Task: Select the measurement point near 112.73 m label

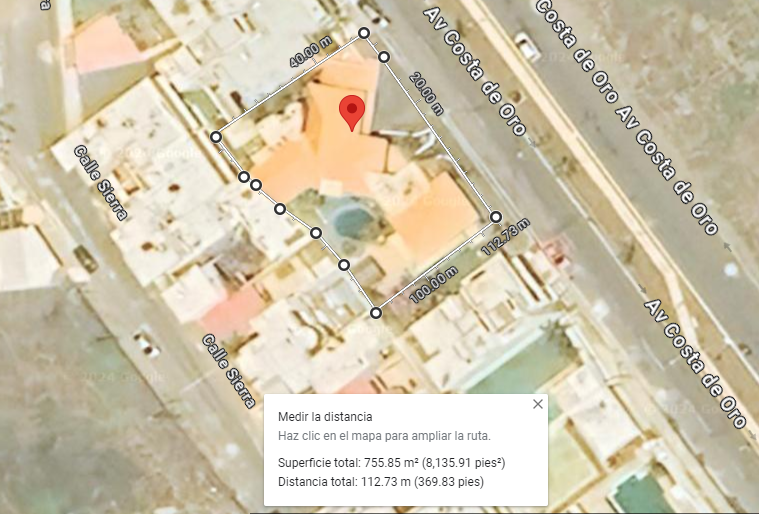Action: pos(496,217)
